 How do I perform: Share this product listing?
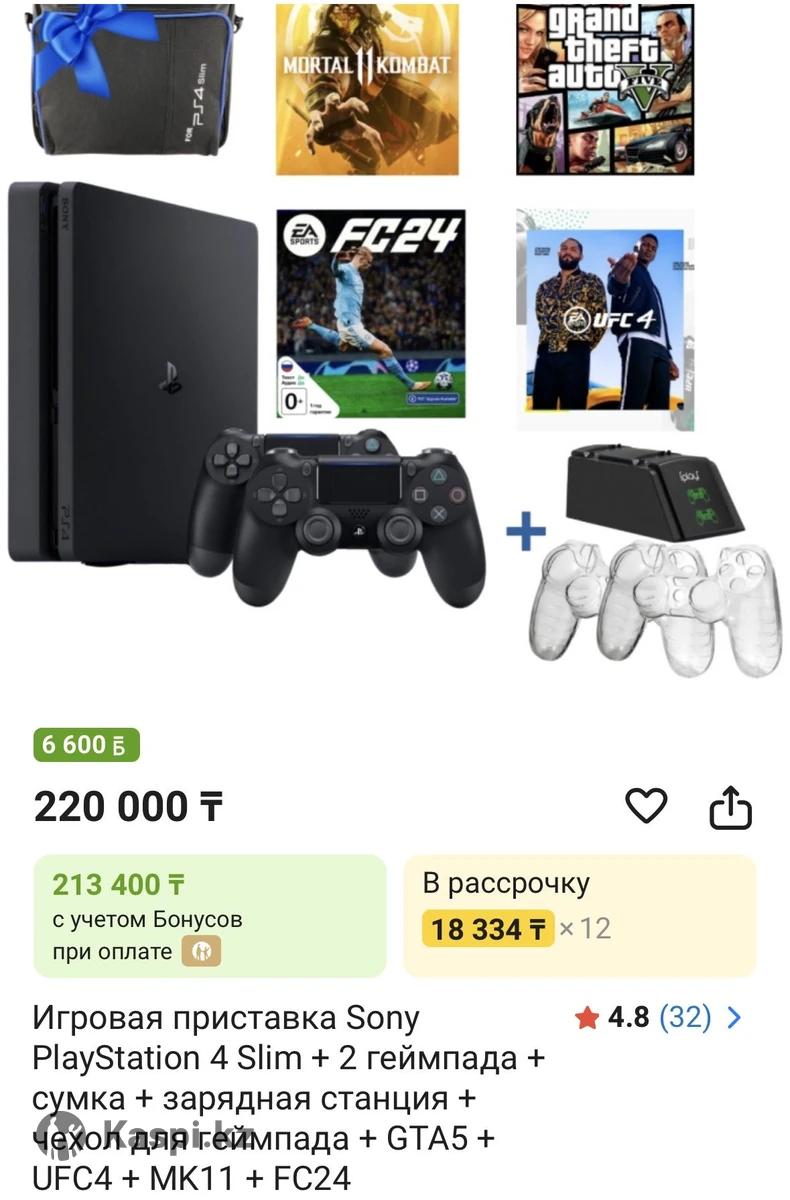pyautogui.click(x=730, y=808)
